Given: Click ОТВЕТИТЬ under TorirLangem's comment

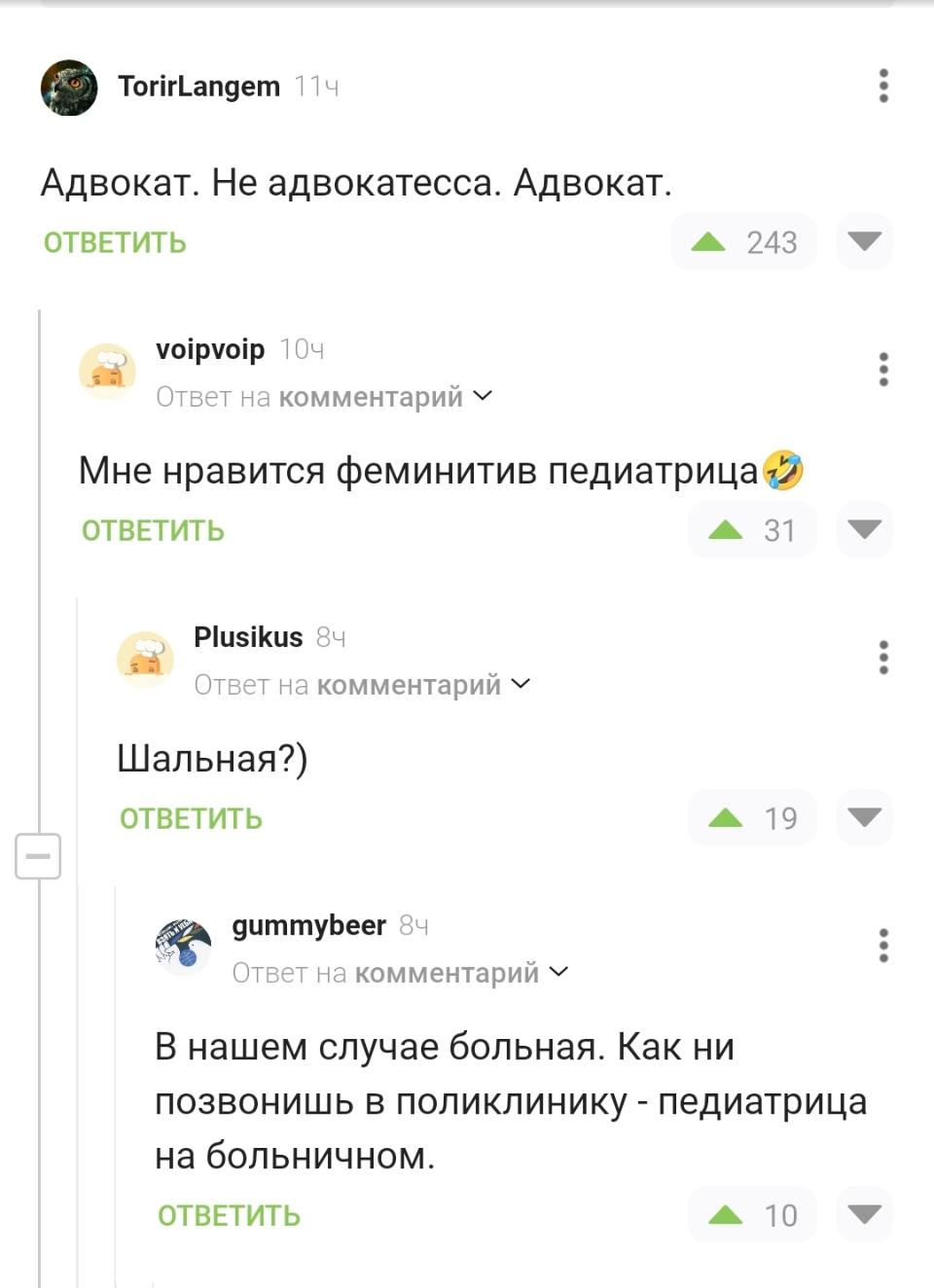Looking at the screenshot, I should 113,241.
